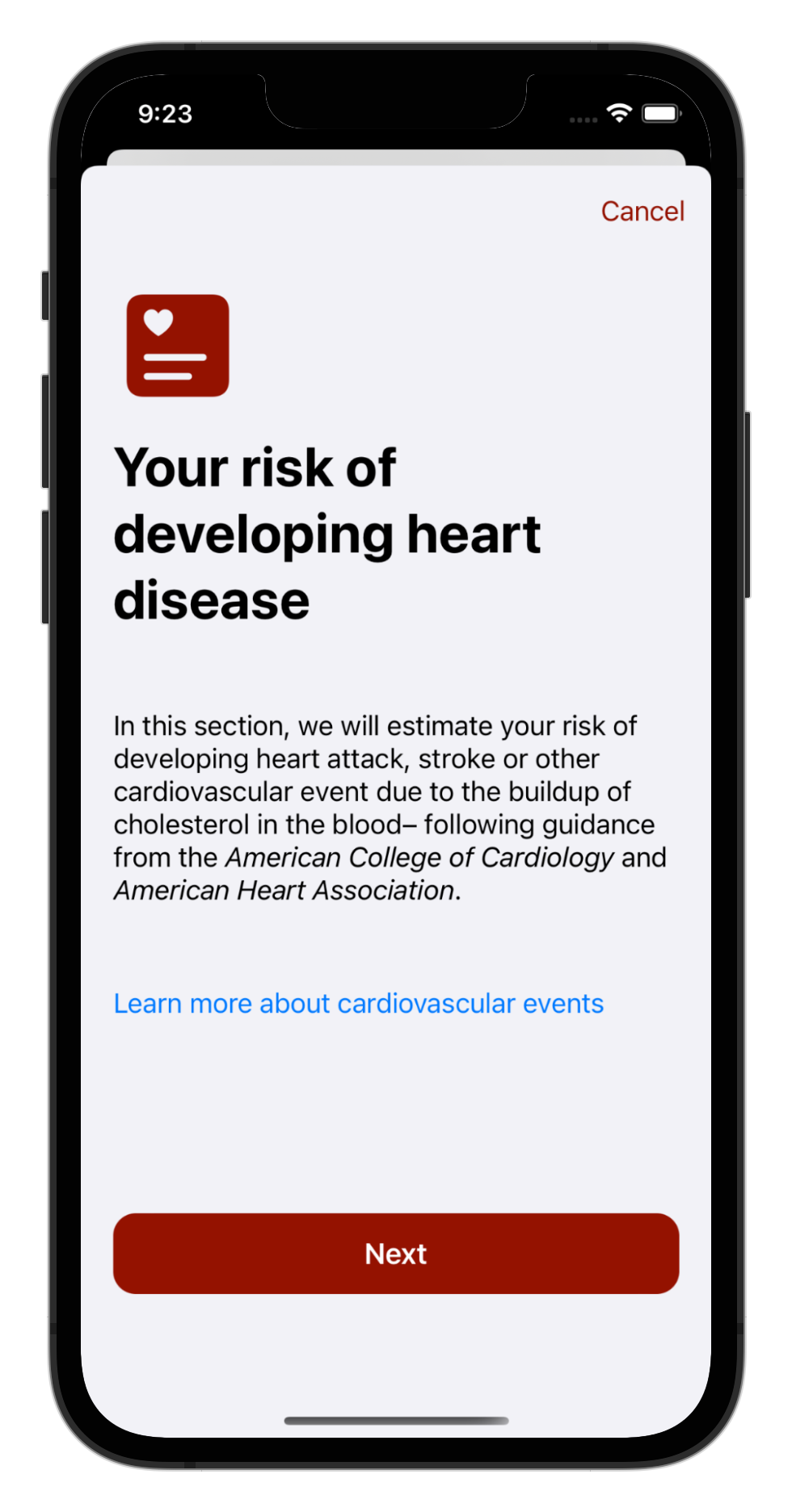Continue with the Next button
792x1512 pixels.
coord(396,1254)
